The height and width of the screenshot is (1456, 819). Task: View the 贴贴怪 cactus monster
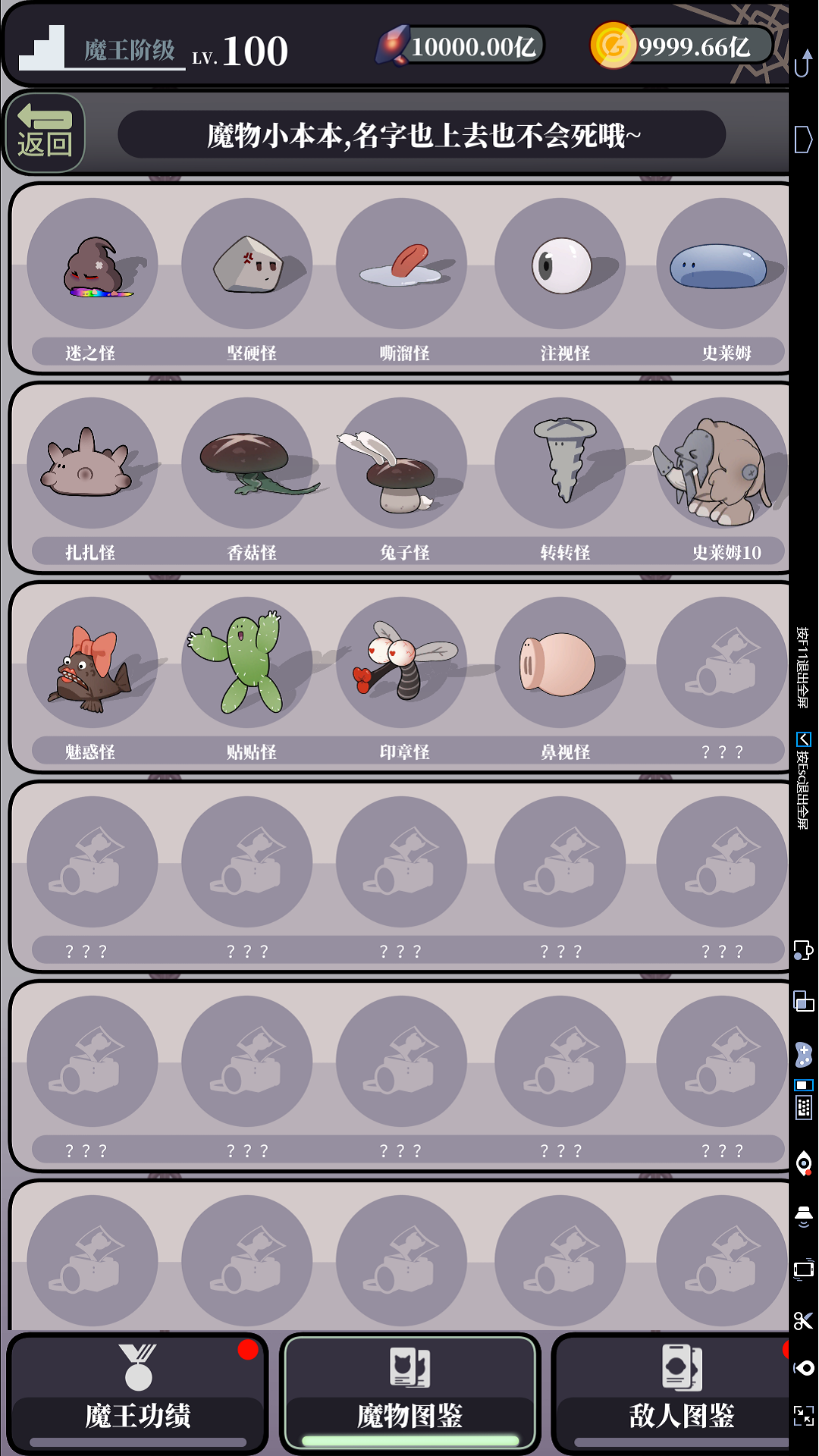click(x=247, y=663)
